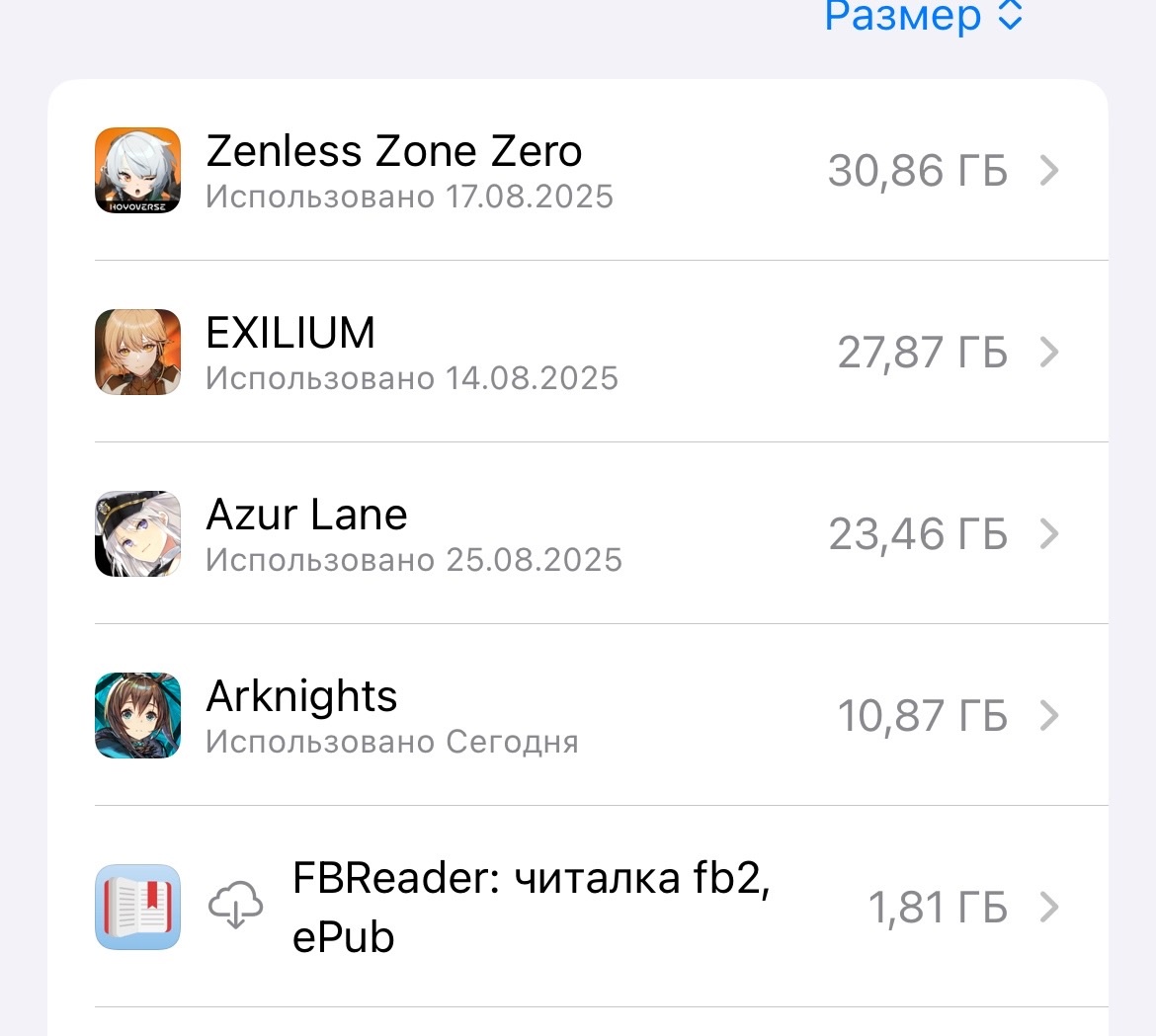Open Azur Lane storage details
Screen dimensions: 1156x1036
[577, 534]
